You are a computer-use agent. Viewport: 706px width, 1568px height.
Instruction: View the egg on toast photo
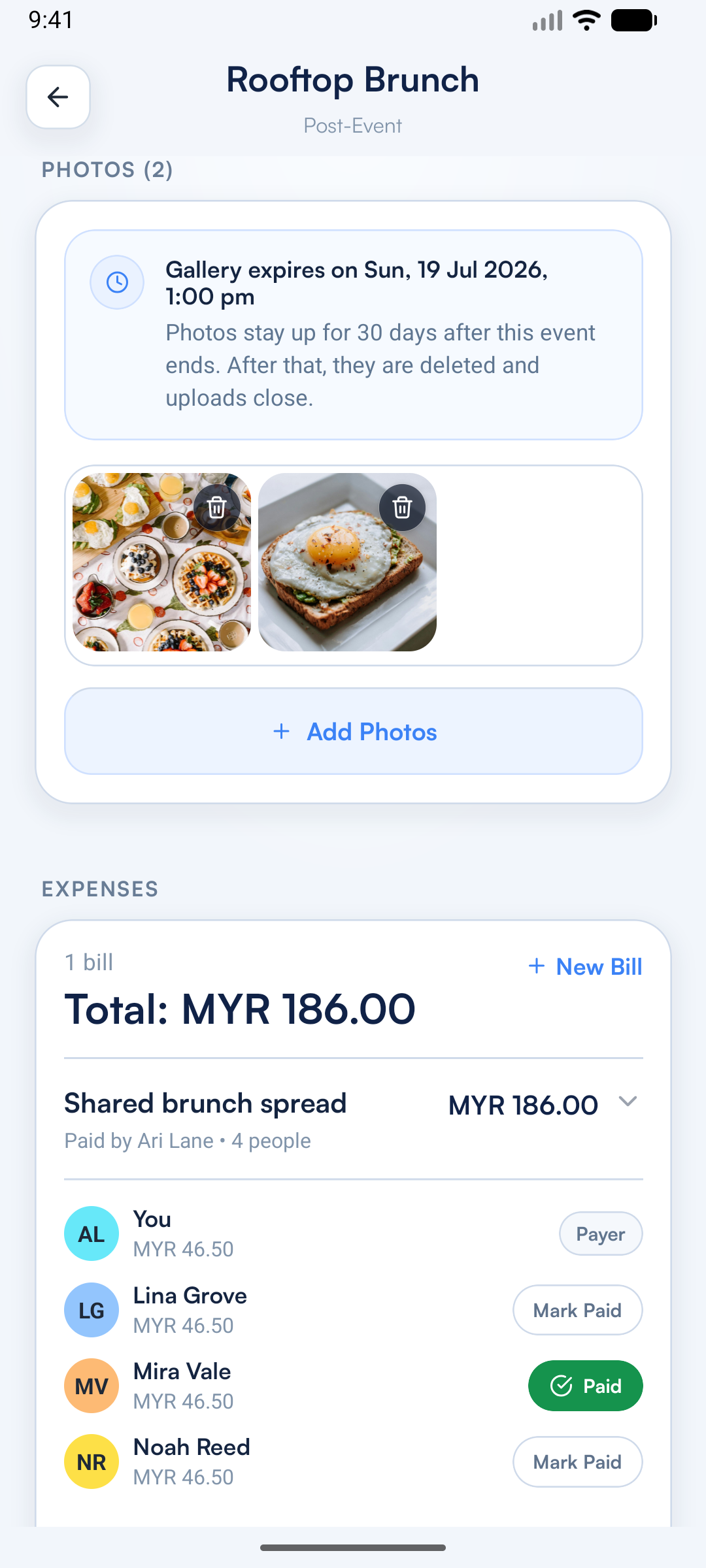pos(347,562)
